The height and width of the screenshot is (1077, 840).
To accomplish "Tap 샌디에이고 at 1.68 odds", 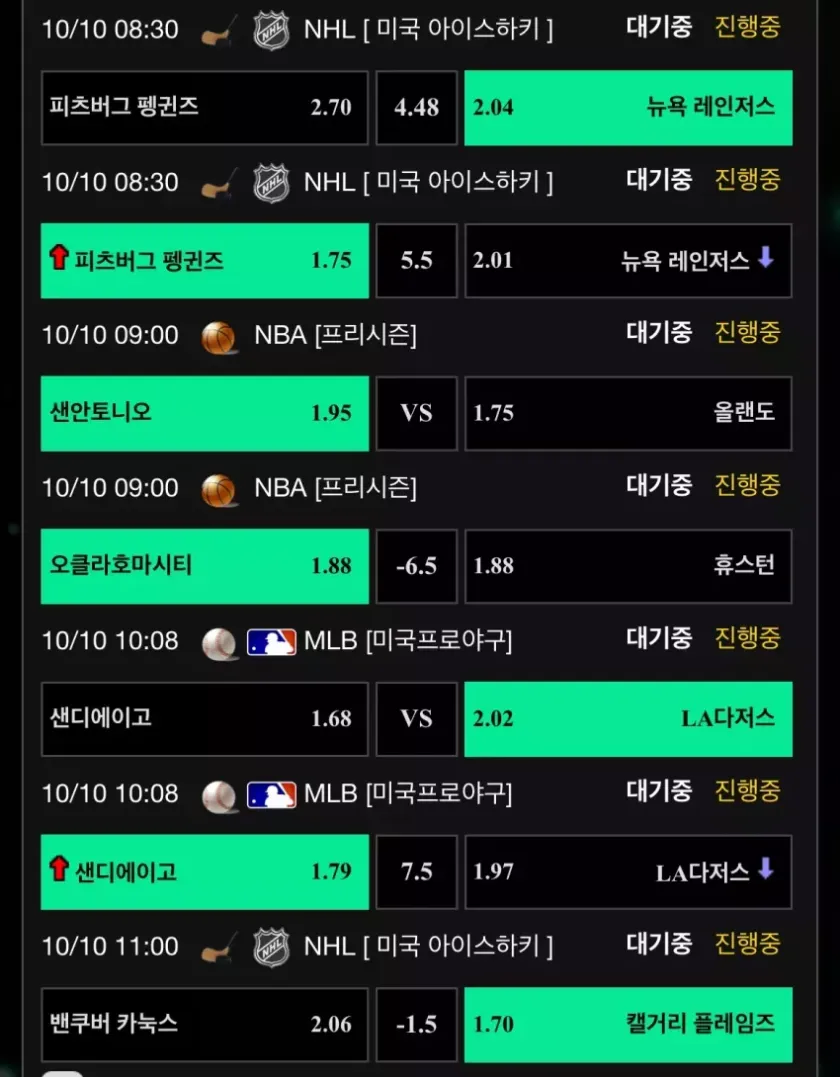I will [204, 719].
